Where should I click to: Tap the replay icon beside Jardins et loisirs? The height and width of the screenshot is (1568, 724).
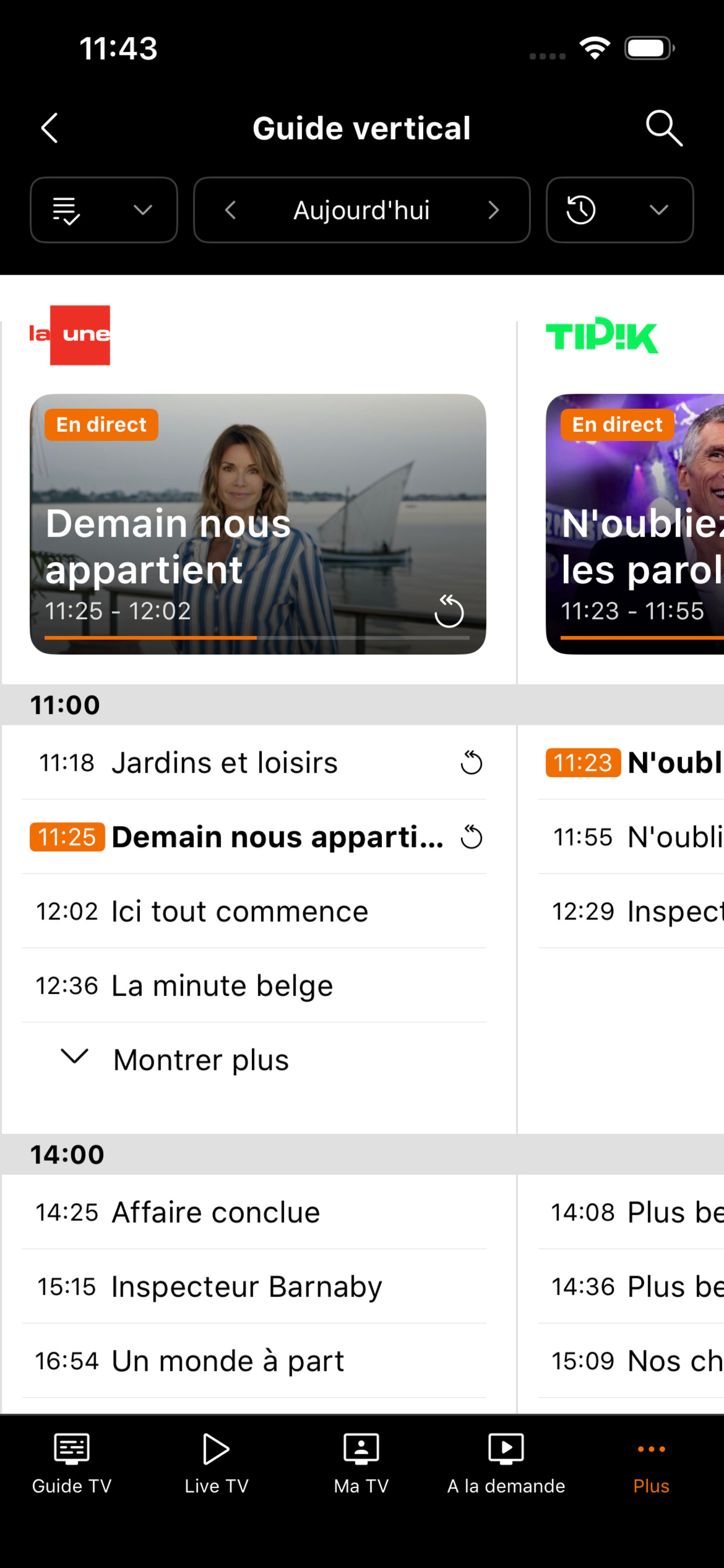coord(472,762)
